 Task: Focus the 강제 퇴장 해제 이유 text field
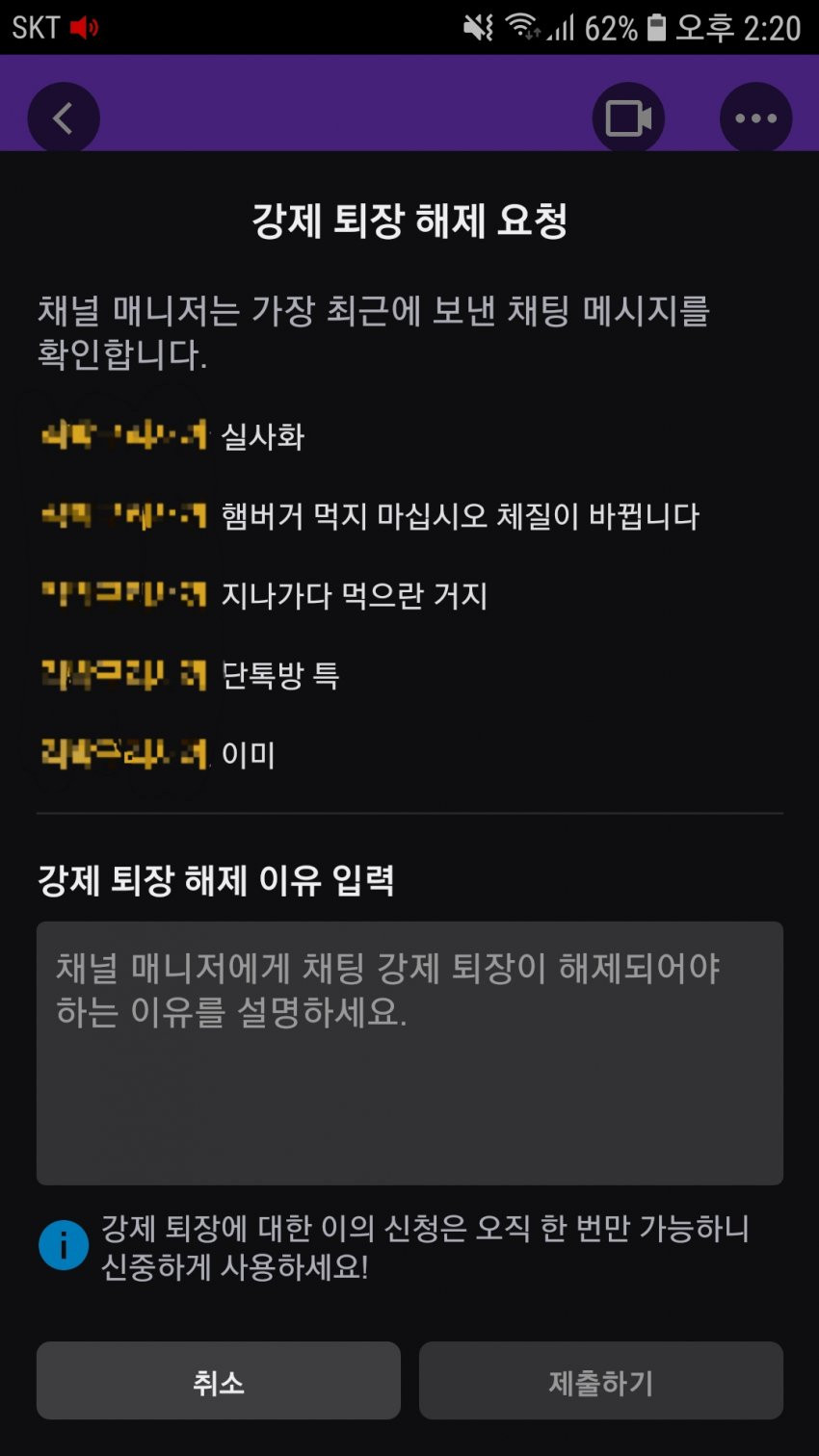[x=409, y=1053]
